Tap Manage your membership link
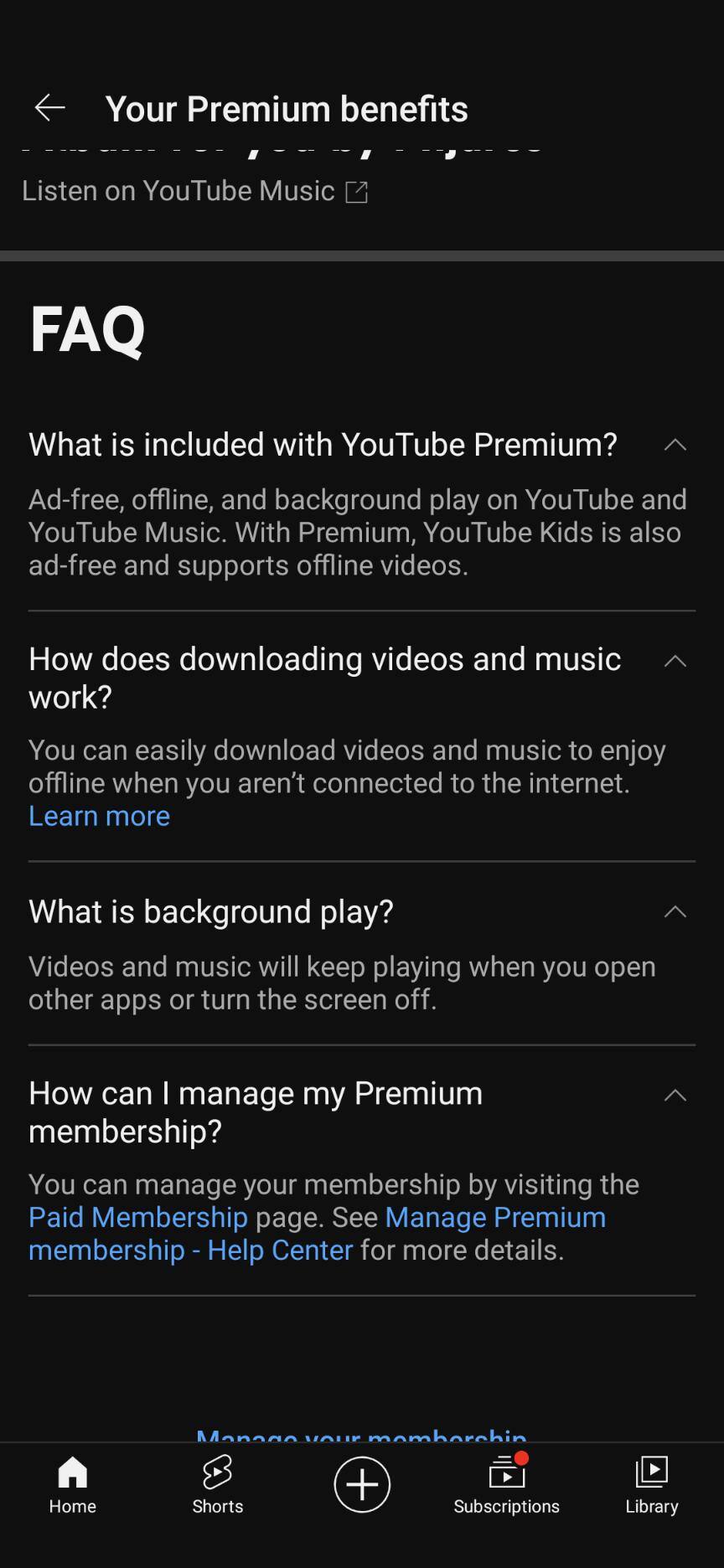724x1568 pixels. pos(361,1434)
